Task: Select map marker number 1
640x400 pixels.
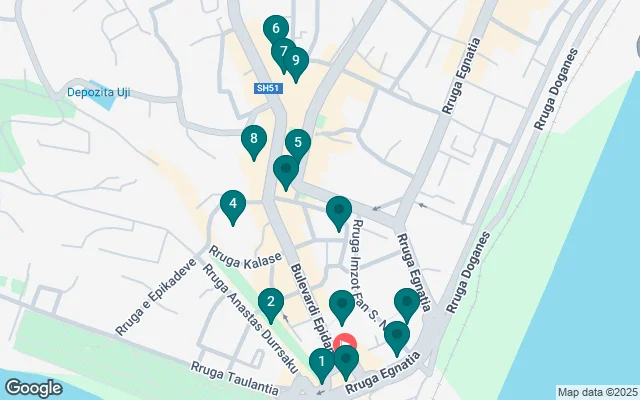Action: point(322,362)
